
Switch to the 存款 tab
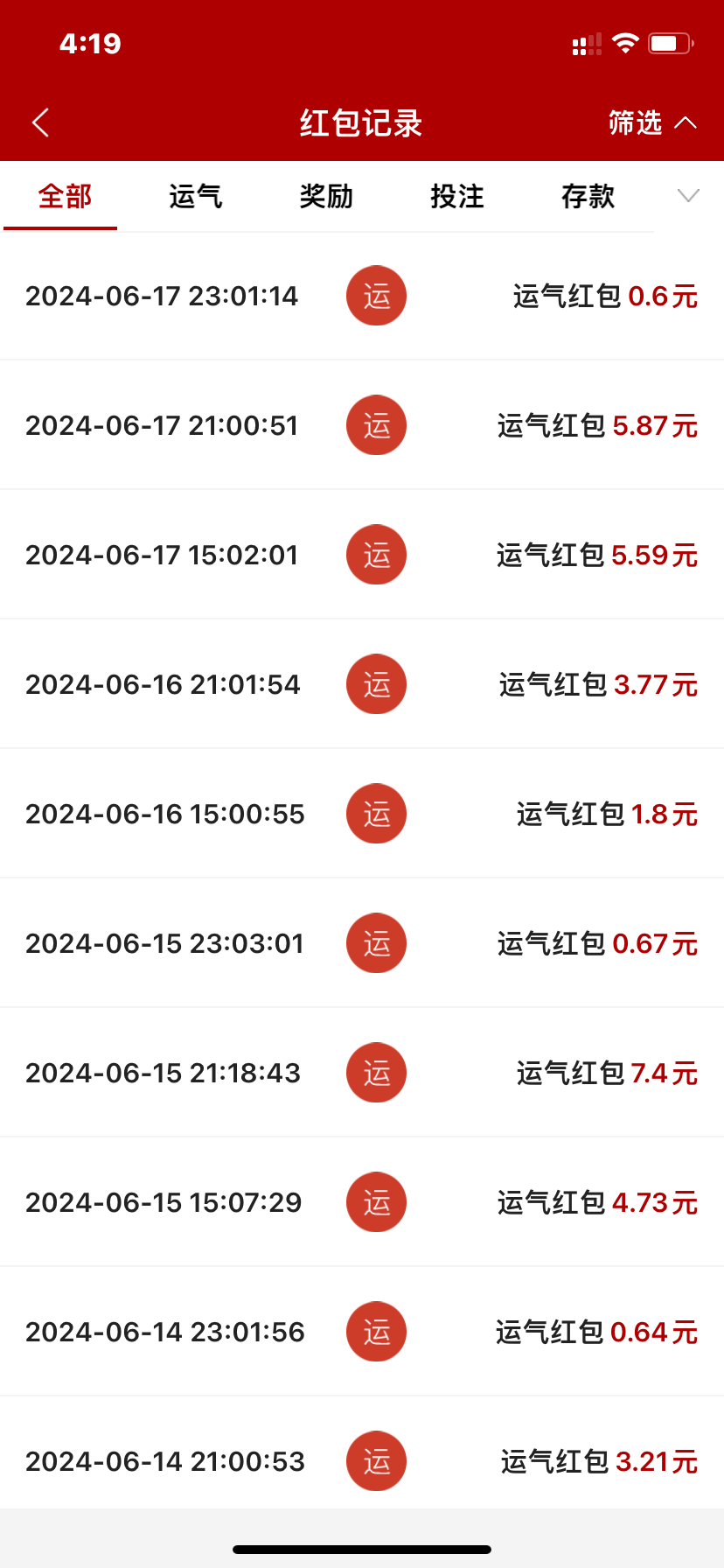tap(588, 197)
